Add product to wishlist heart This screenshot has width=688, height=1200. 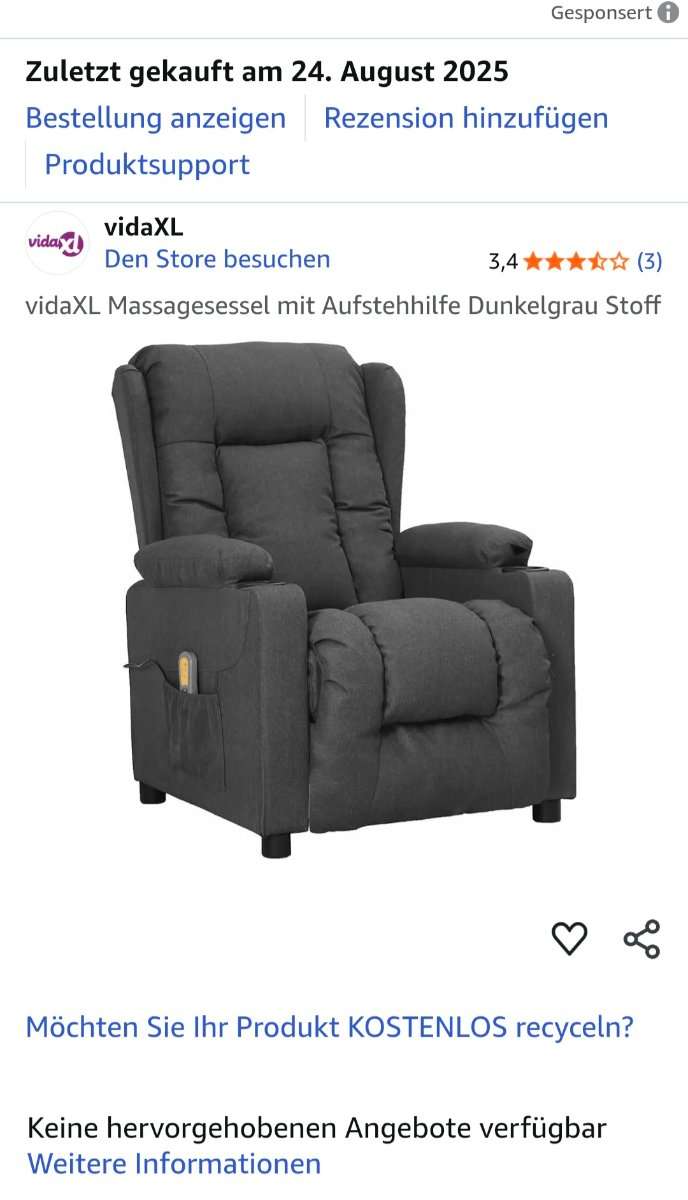(569, 938)
